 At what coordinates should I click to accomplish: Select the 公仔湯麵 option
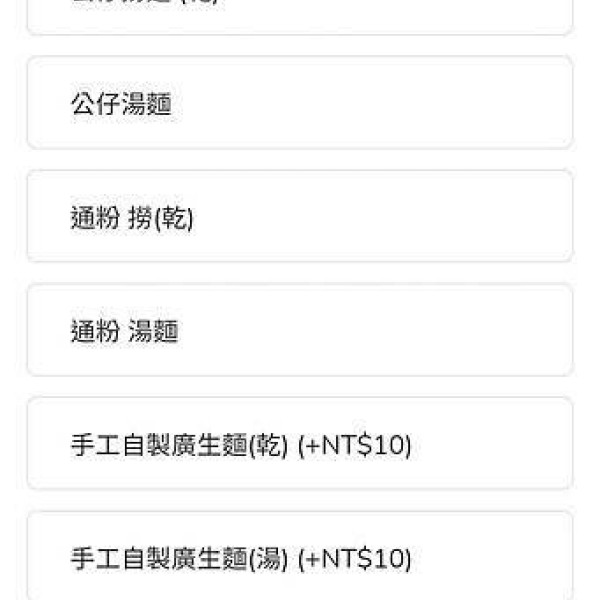point(300,103)
